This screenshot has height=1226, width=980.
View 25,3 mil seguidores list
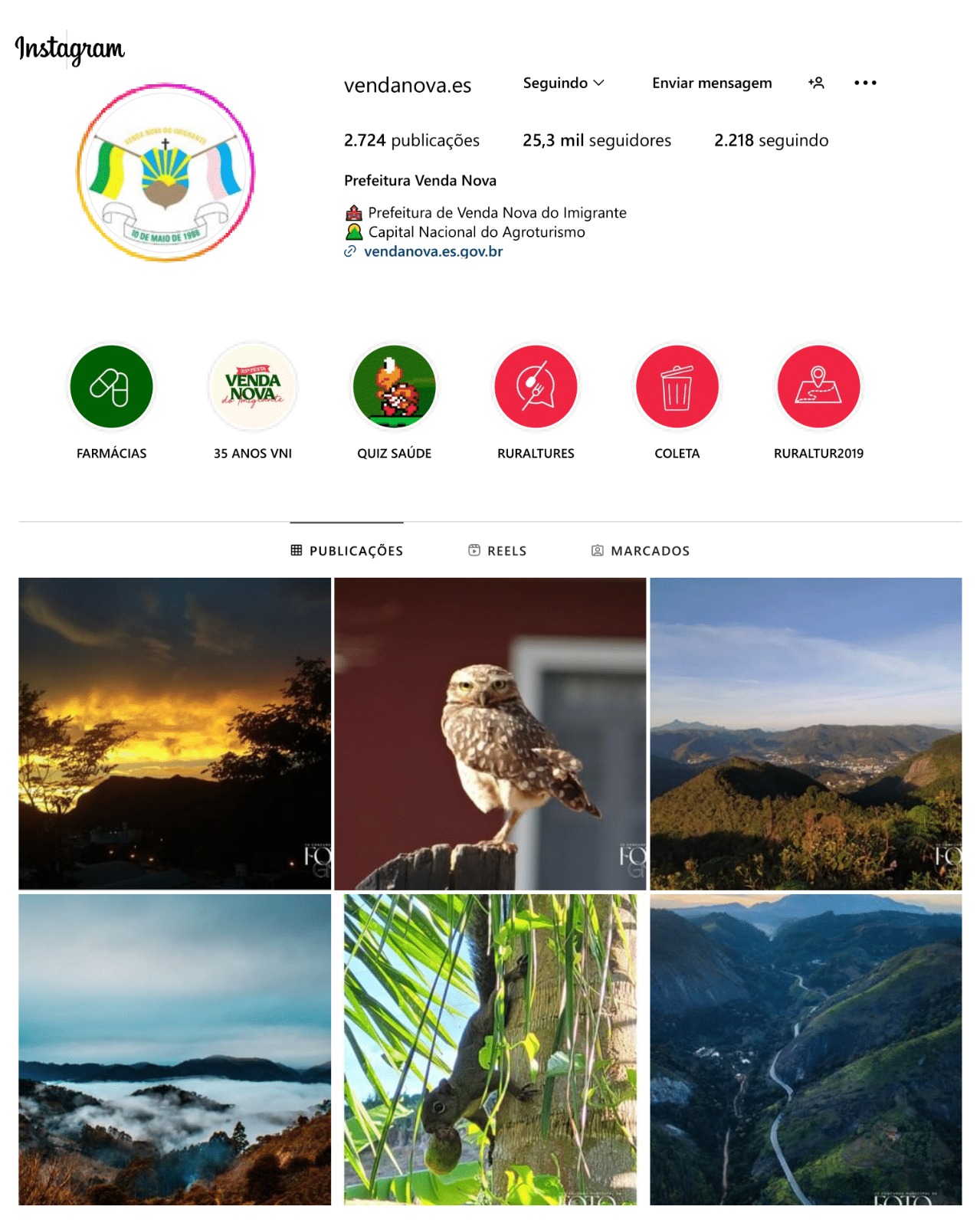click(x=596, y=140)
